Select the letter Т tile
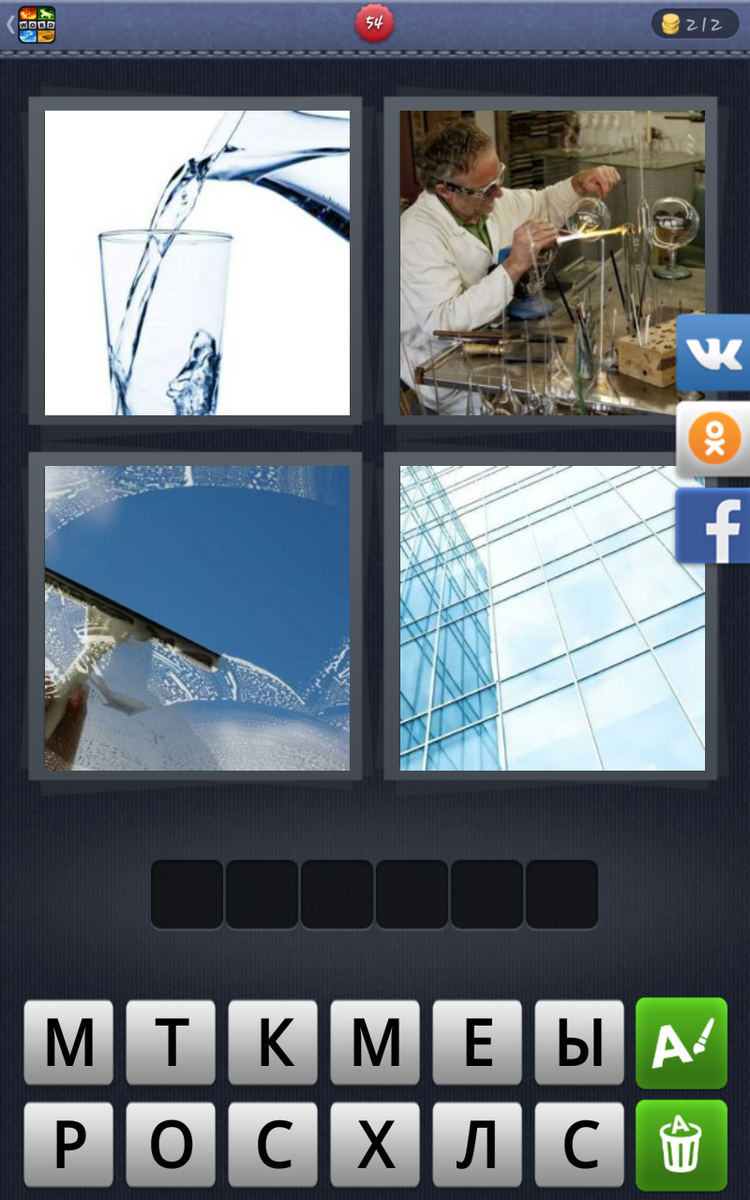750x1200 pixels. (171, 1043)
